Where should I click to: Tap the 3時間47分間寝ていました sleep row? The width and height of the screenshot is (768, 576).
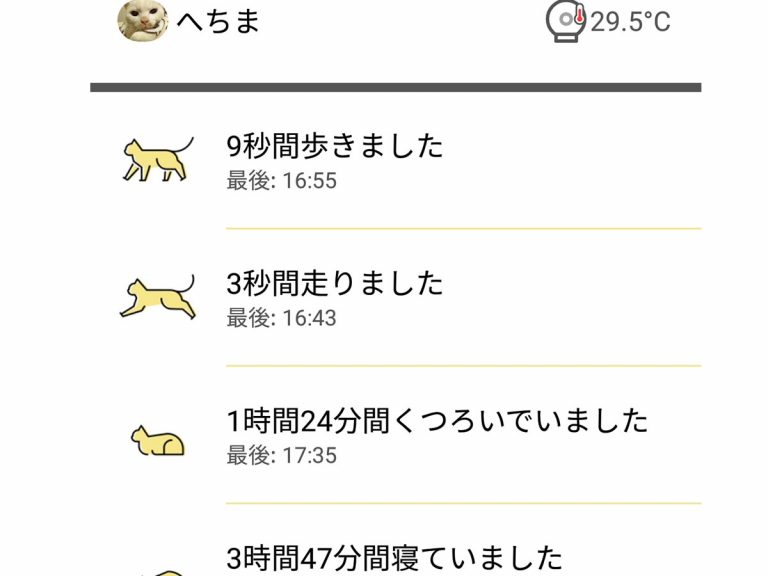[x=395, y=557]
